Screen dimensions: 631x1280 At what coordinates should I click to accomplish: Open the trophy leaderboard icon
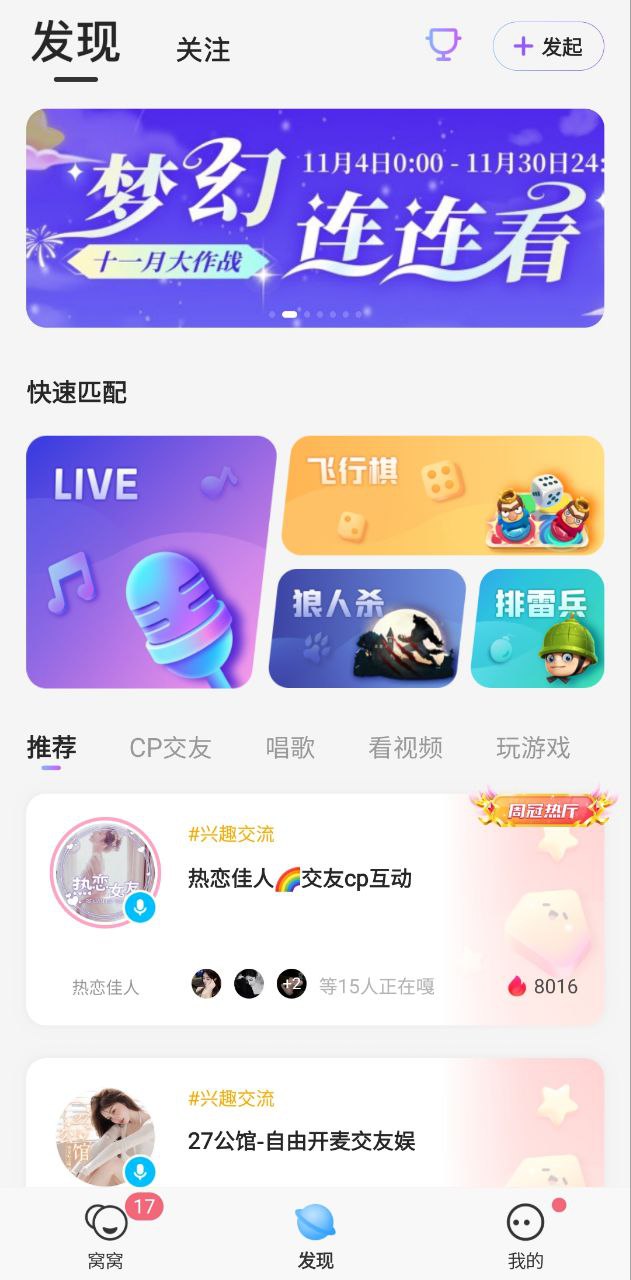click(x=443, y=45)
